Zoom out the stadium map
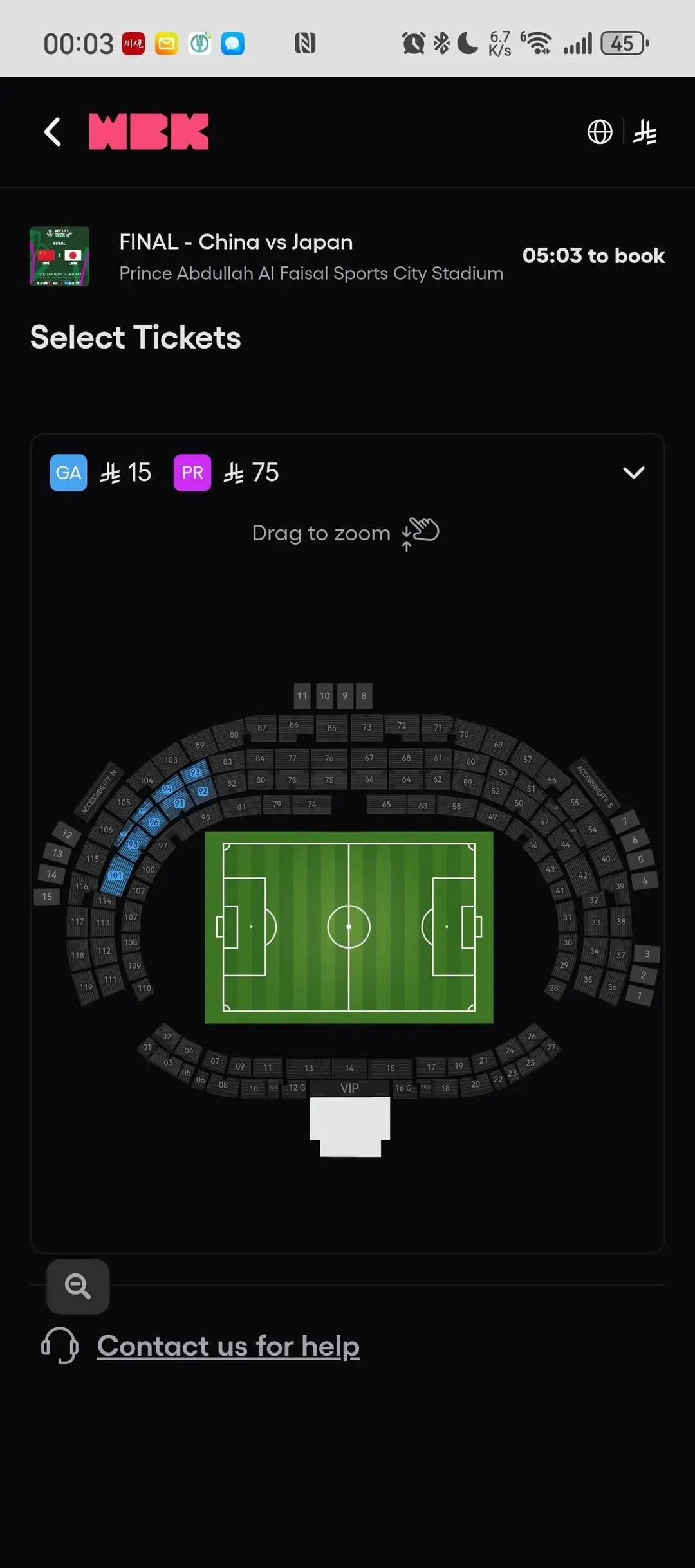 point(78,1286)
